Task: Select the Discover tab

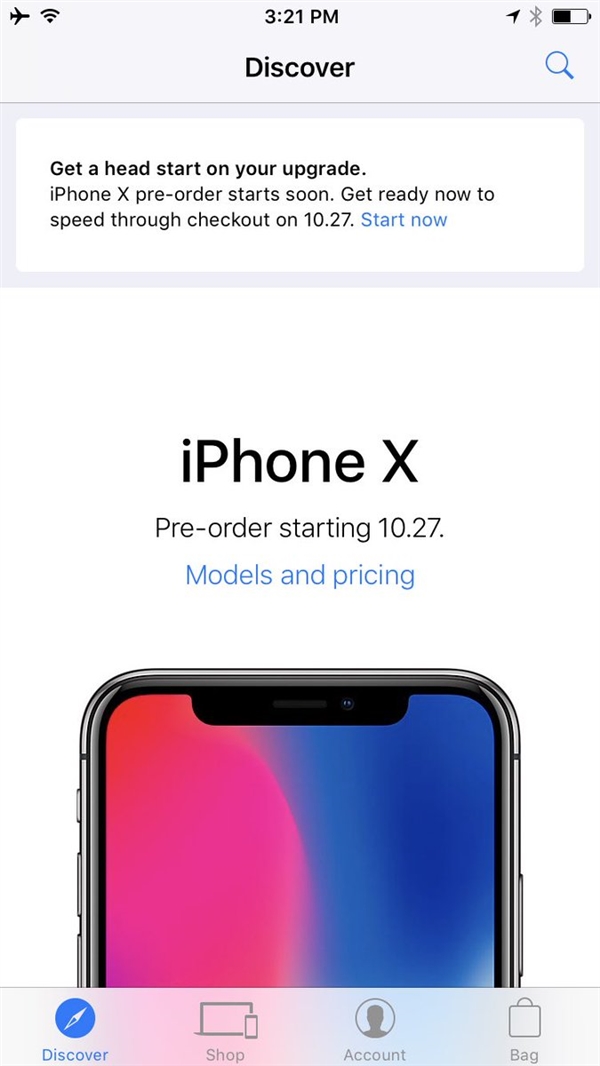Action: [75, 1028]
